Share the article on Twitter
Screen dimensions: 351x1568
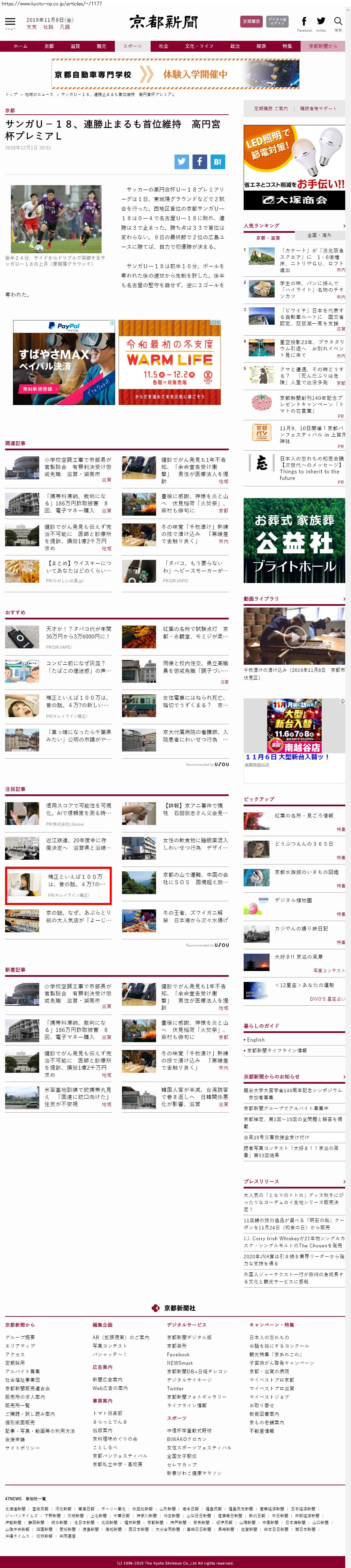tap(182, 161)
